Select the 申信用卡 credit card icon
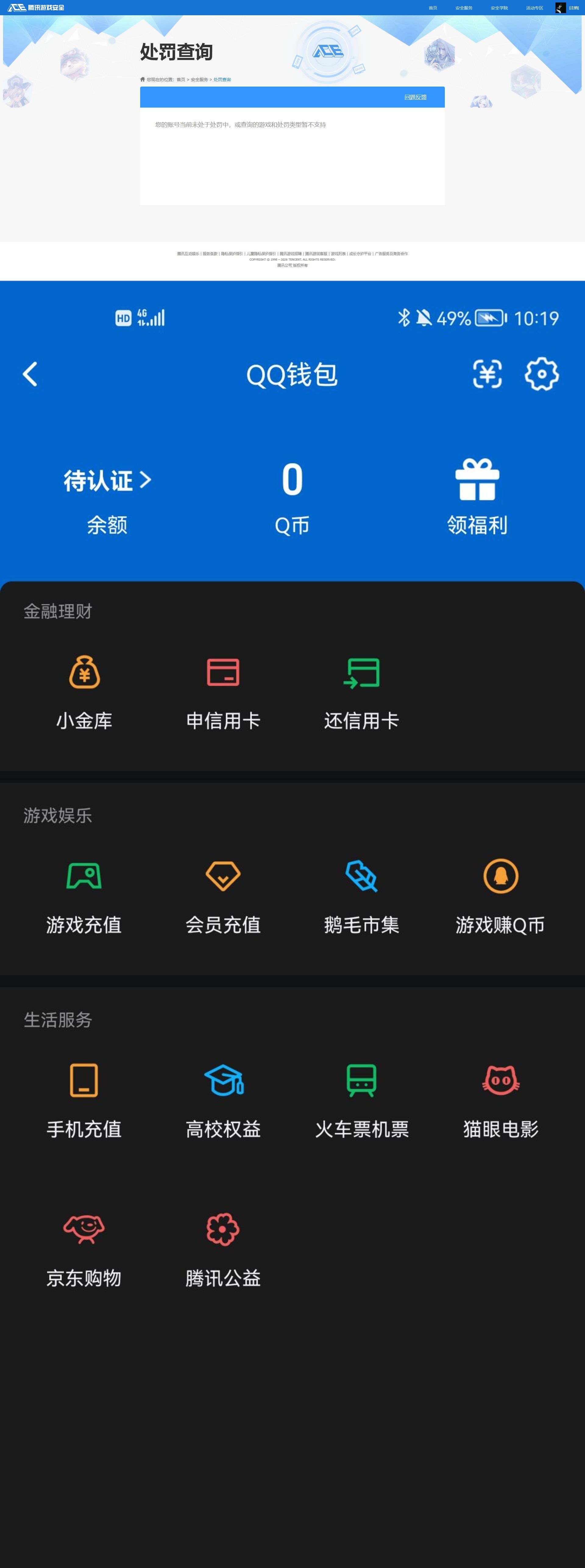 pos(223,673)
